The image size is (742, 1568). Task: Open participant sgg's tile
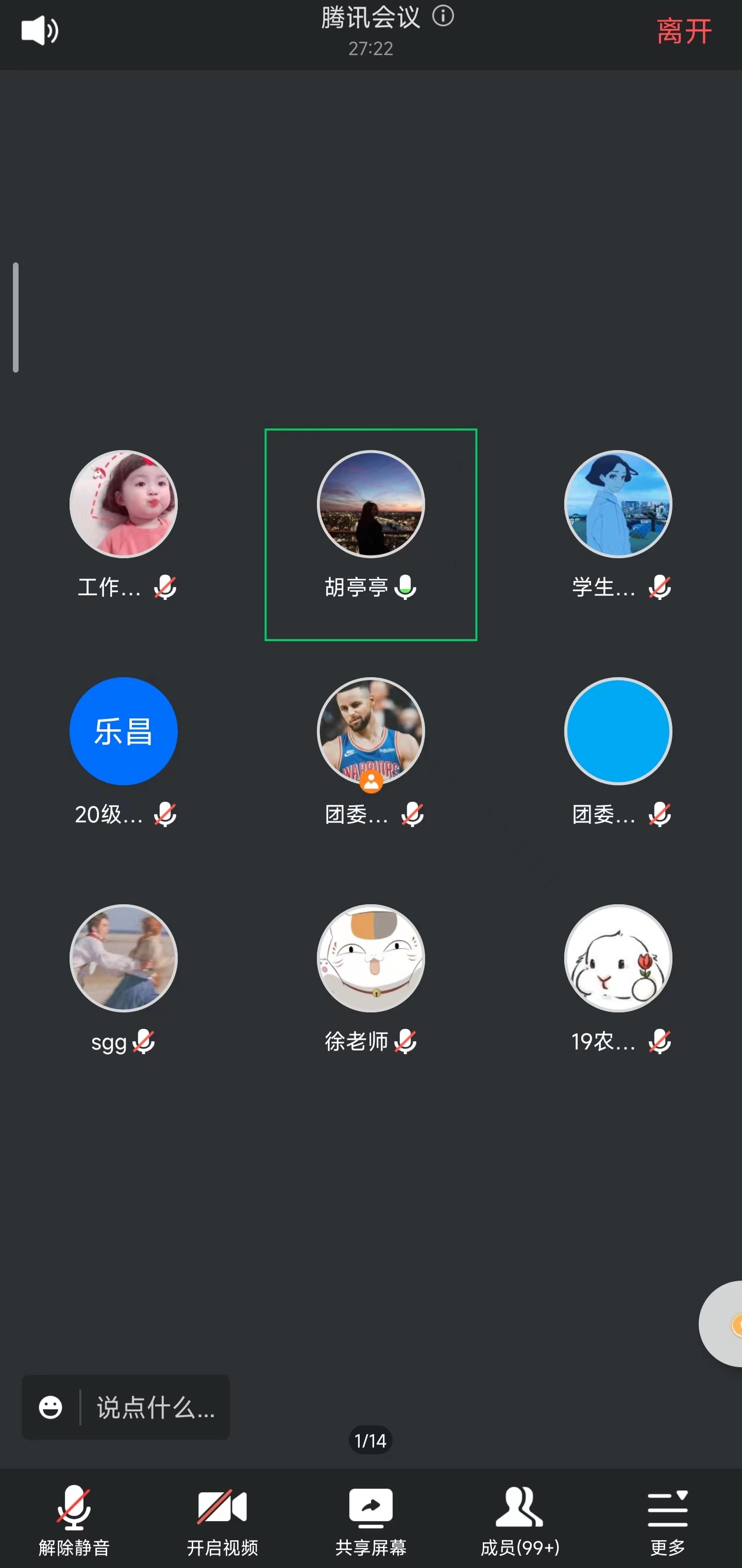pos(124,958)
